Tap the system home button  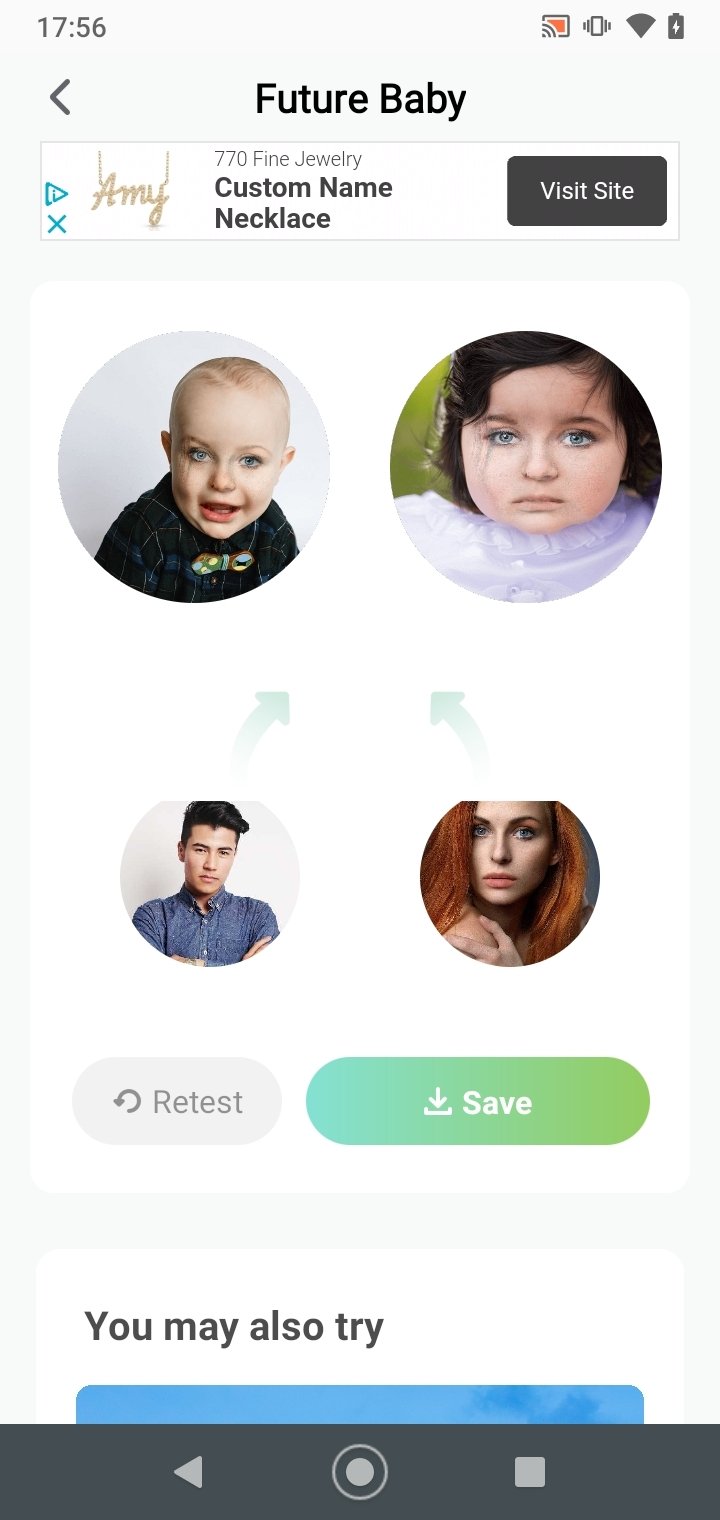[x=360, y=1472]
